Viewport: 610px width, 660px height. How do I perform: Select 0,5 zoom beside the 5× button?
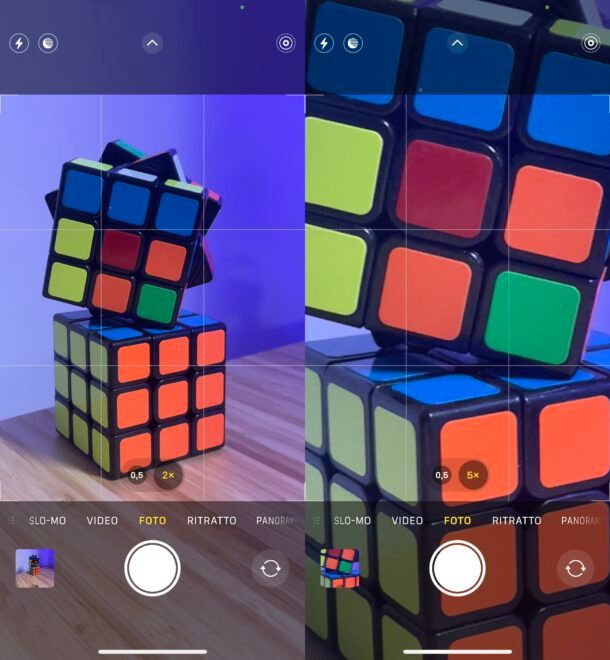point(442,475)
